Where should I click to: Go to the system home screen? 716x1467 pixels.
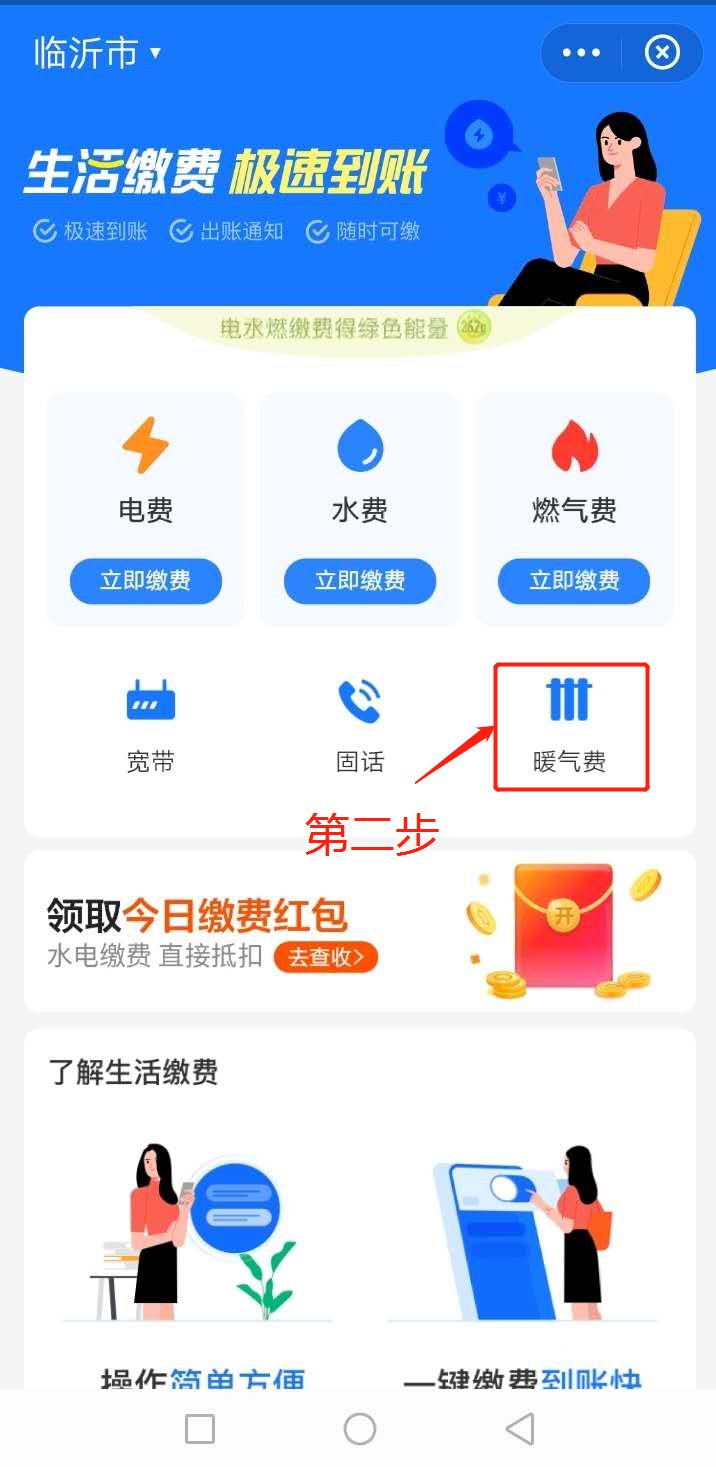point(360,1429)
